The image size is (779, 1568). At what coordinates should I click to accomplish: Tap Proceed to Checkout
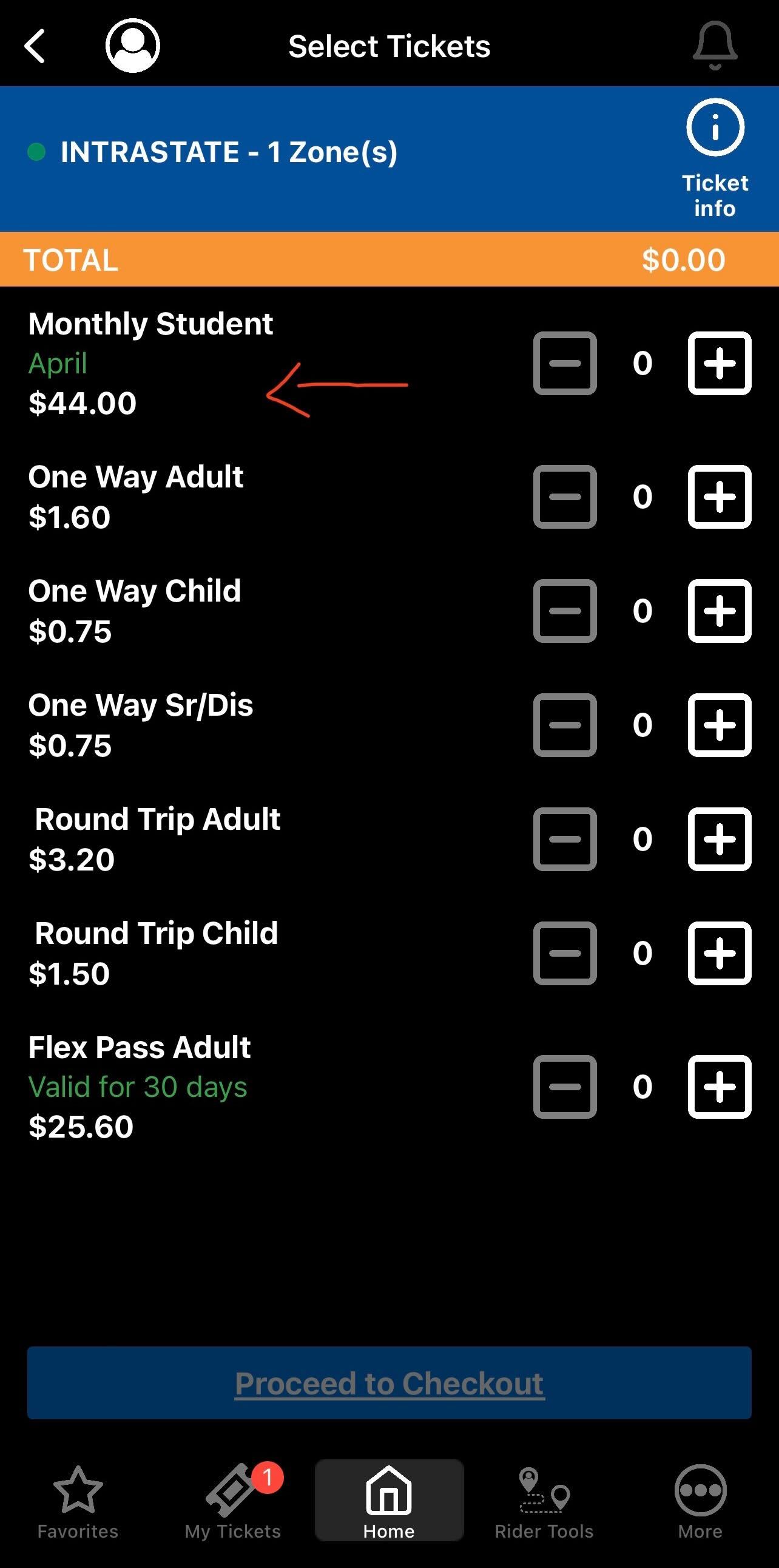coord(389,1383)
